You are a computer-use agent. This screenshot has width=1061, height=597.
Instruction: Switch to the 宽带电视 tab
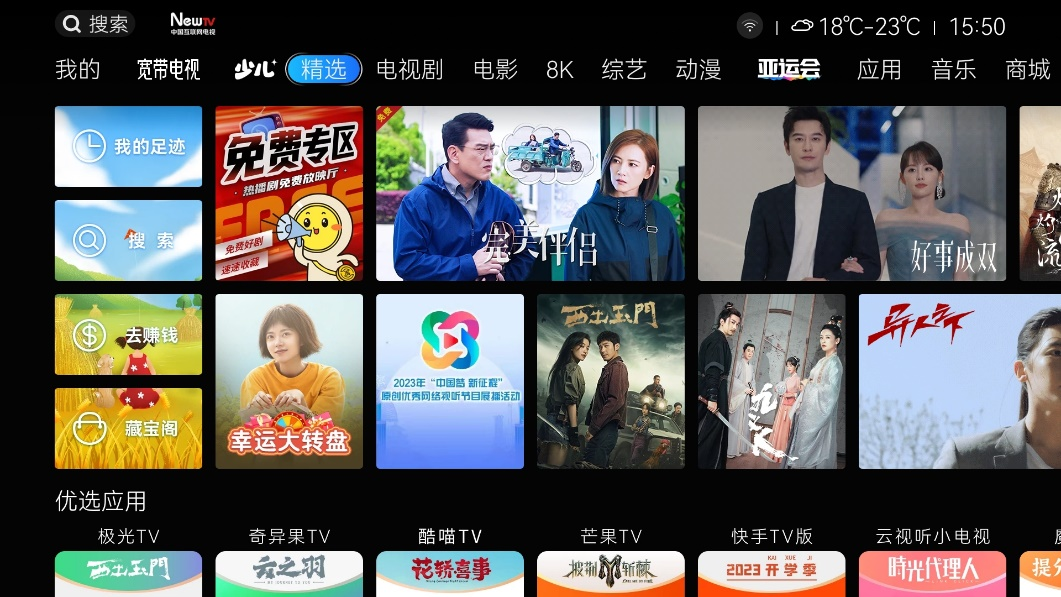168,69
